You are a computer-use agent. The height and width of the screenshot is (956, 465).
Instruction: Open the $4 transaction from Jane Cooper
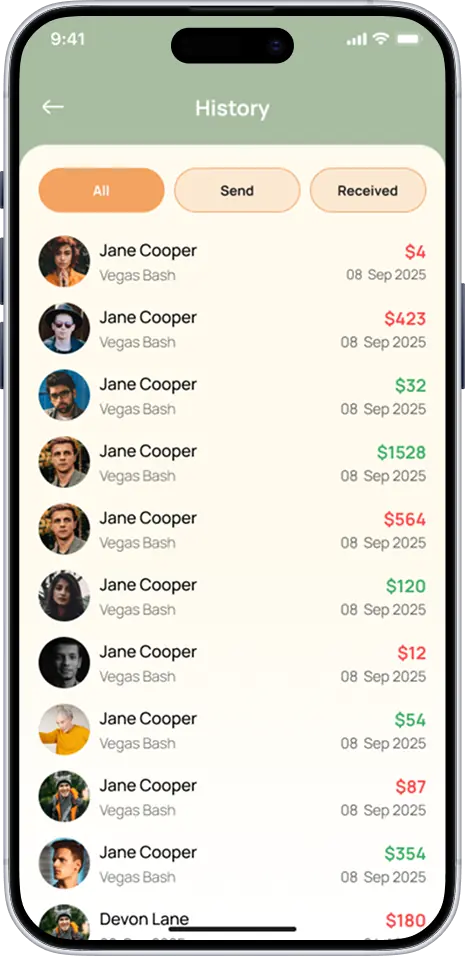(x=232, y=262)
